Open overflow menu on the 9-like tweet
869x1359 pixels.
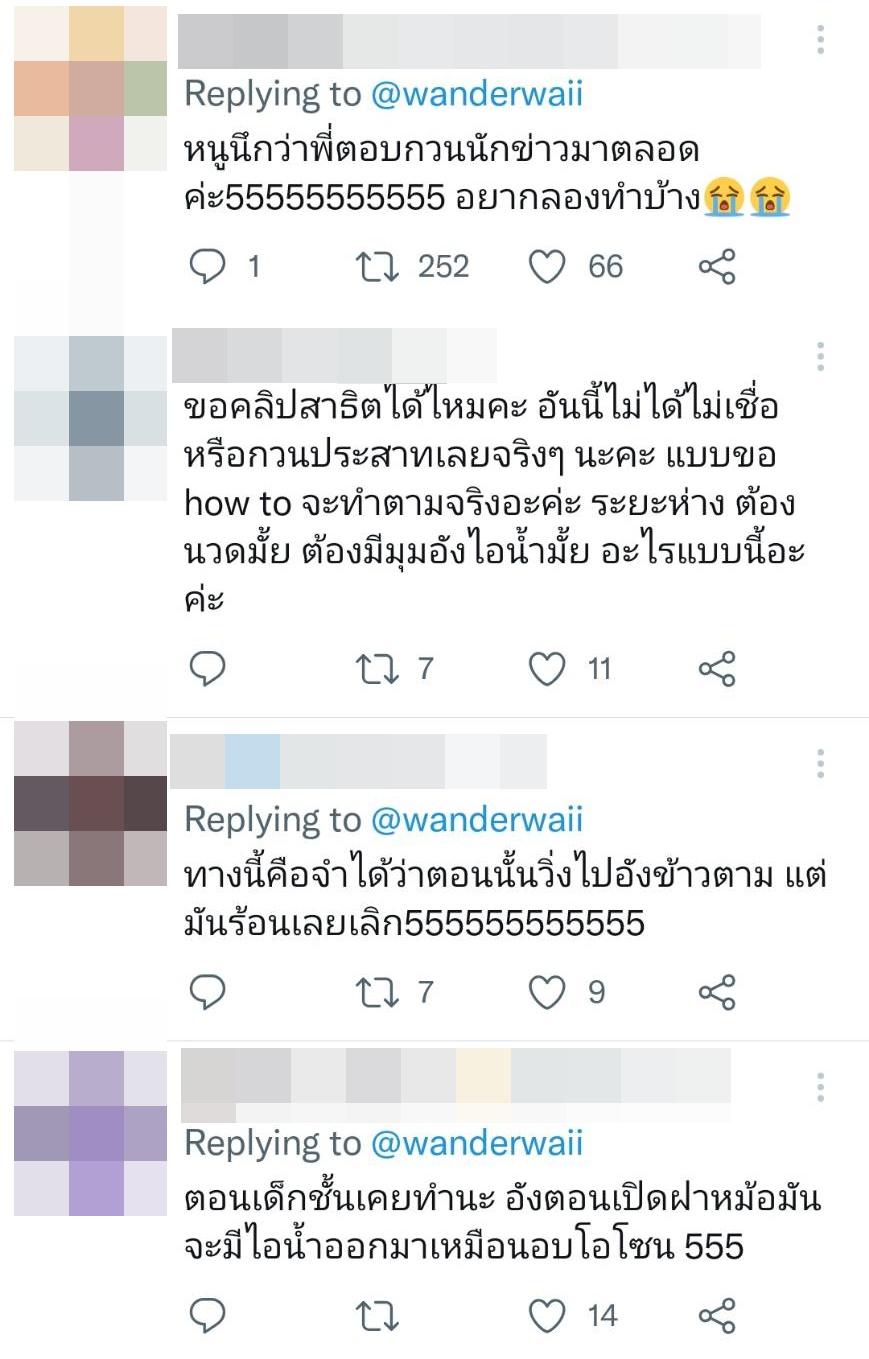pyautogui.click(x=820, y=764)
